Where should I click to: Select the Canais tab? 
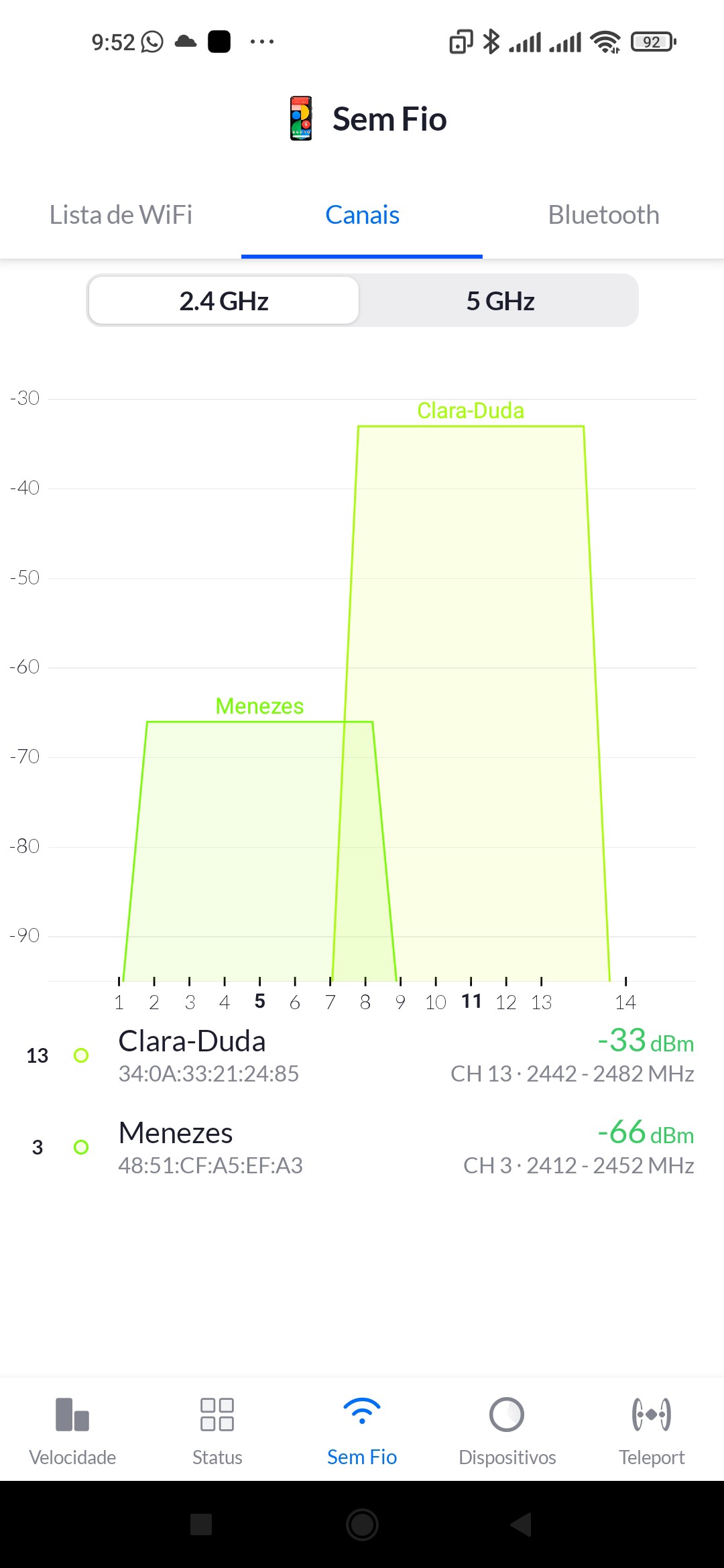[362, 215]
